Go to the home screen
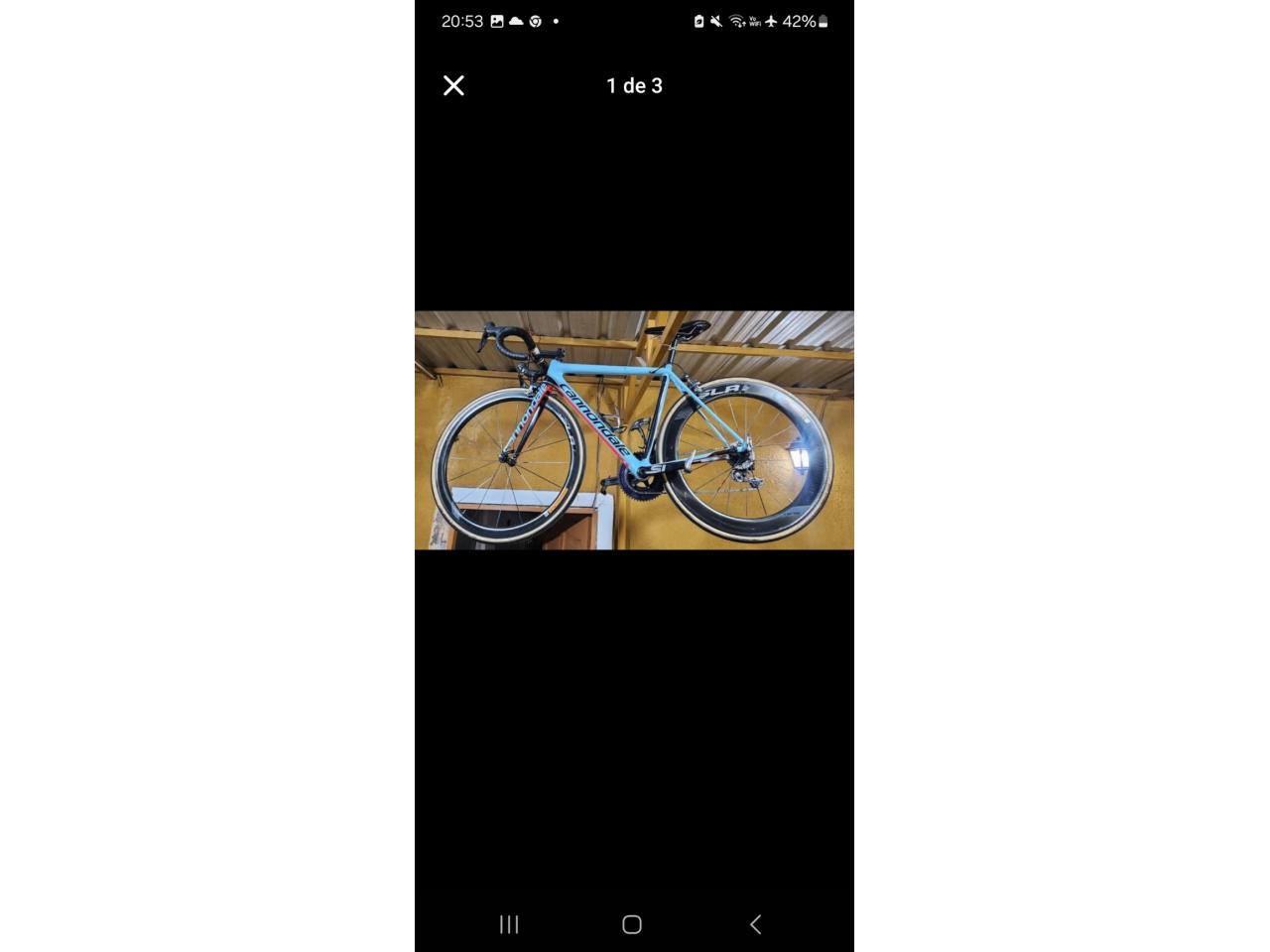 (632, 924)
